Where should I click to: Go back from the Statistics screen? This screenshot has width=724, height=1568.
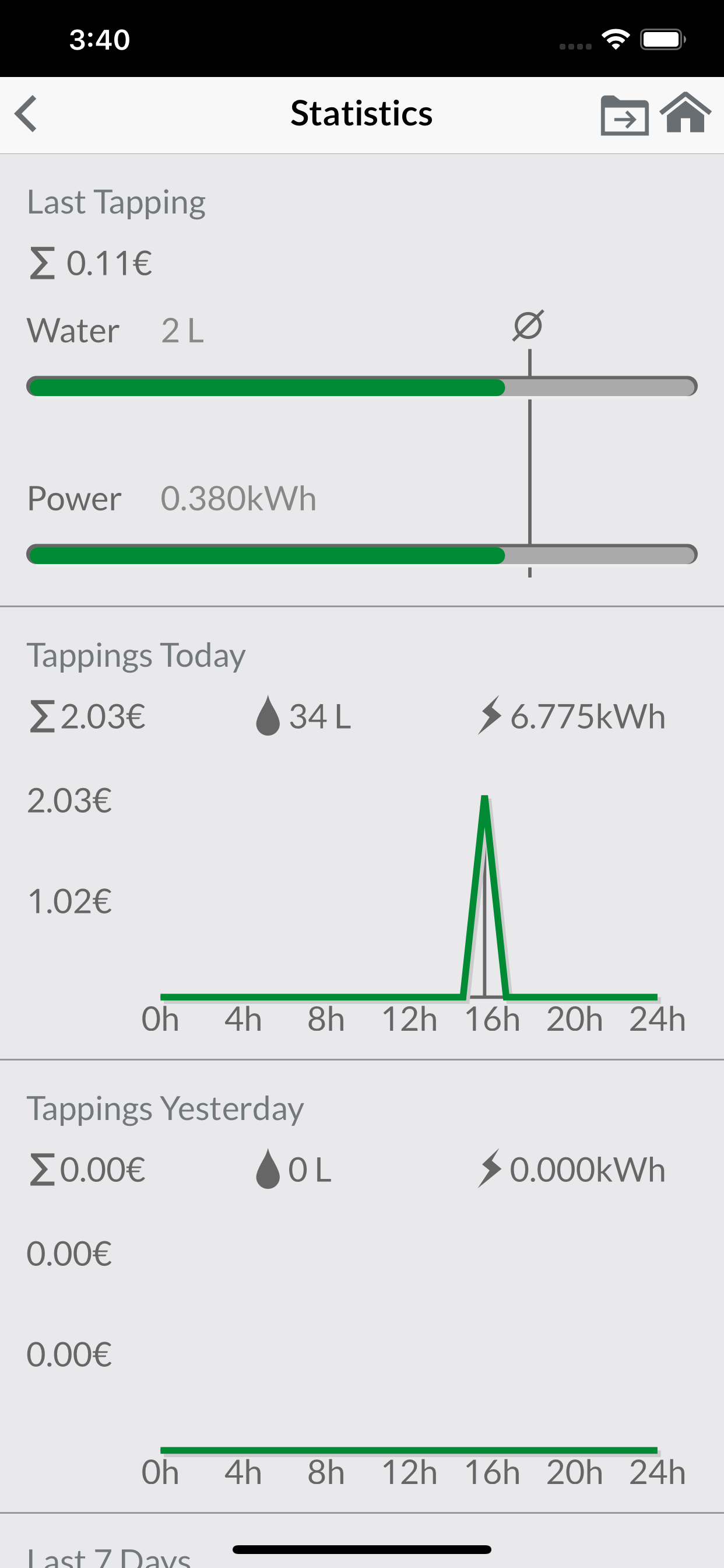click(x=26, y=114)
